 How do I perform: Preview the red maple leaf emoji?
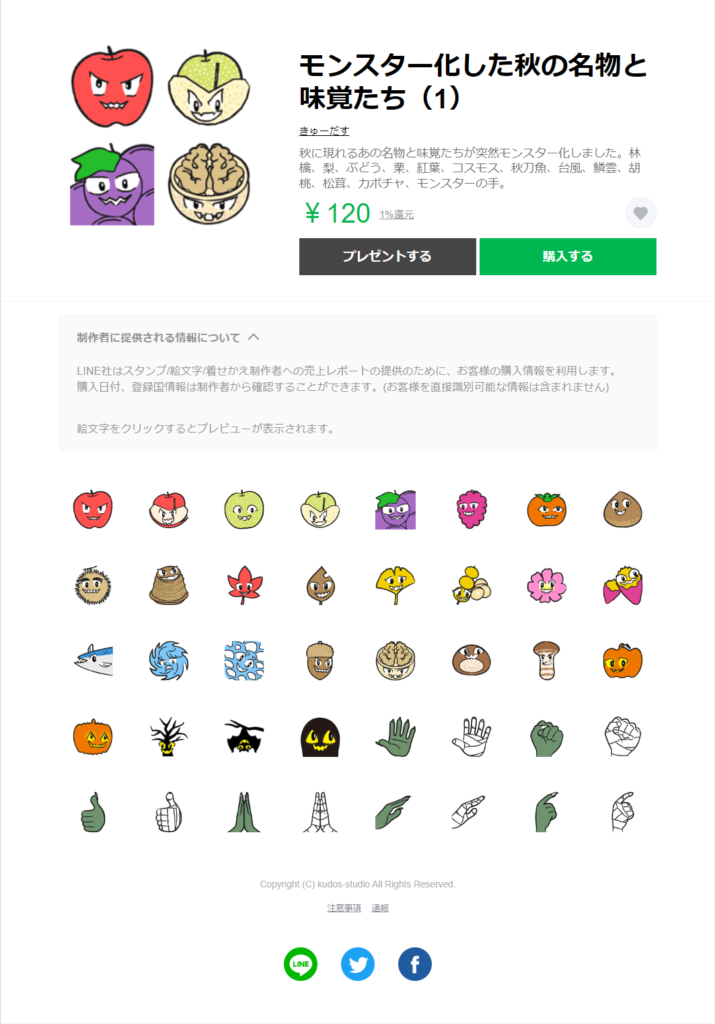click(244, 585)
